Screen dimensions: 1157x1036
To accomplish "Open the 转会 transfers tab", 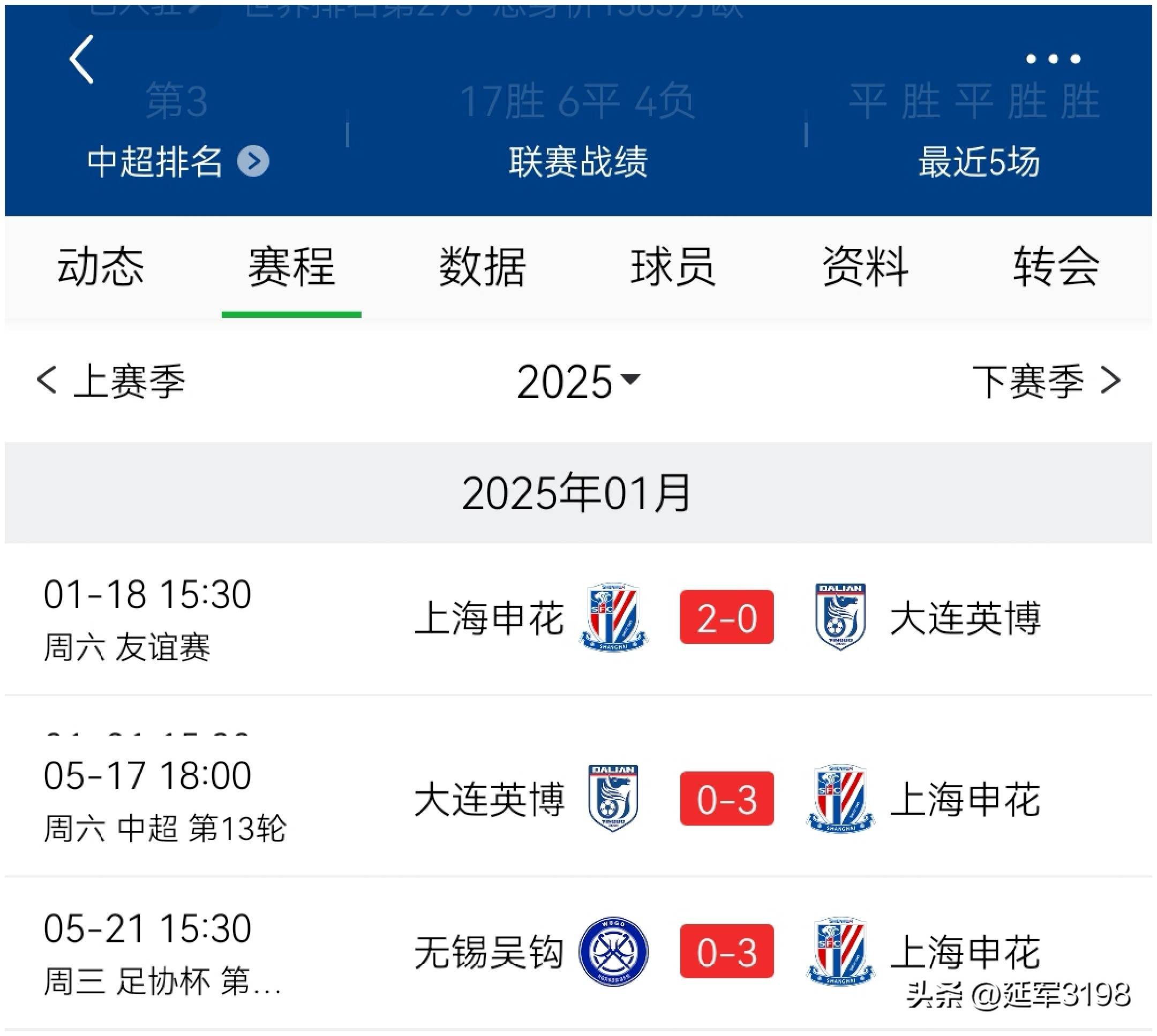I will tap(1056, 267).
